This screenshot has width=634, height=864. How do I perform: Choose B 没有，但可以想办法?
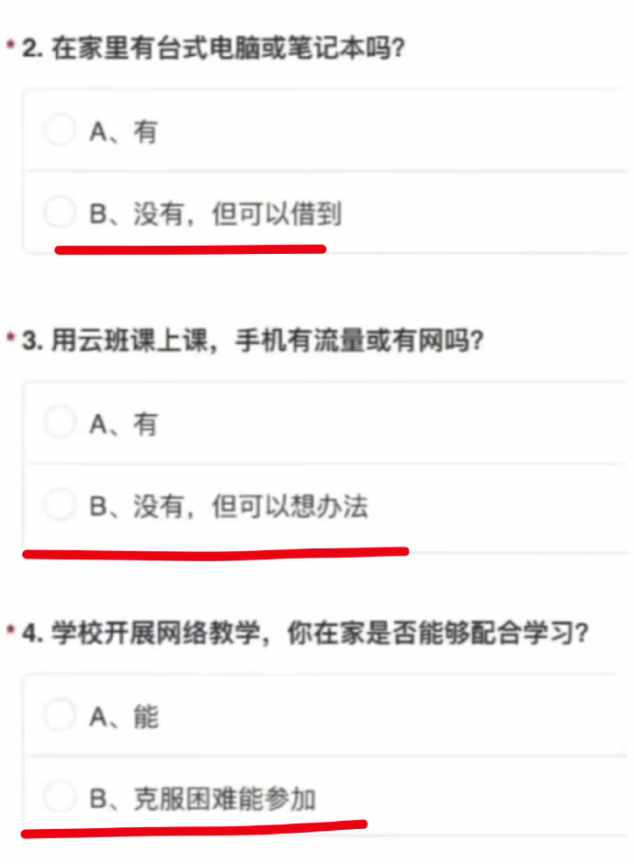point(60,506)
